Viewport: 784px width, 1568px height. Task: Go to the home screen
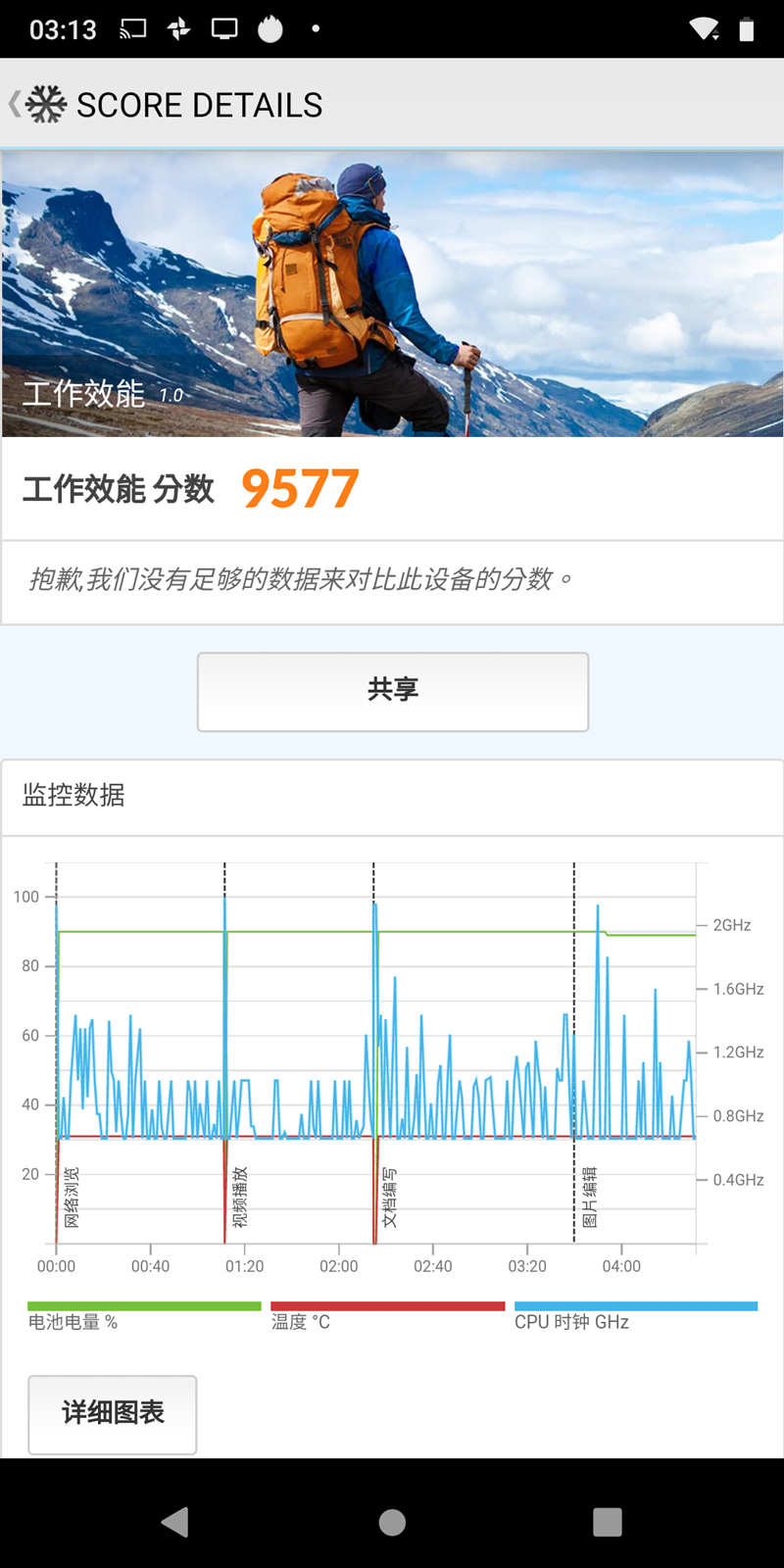point(392,1522)
